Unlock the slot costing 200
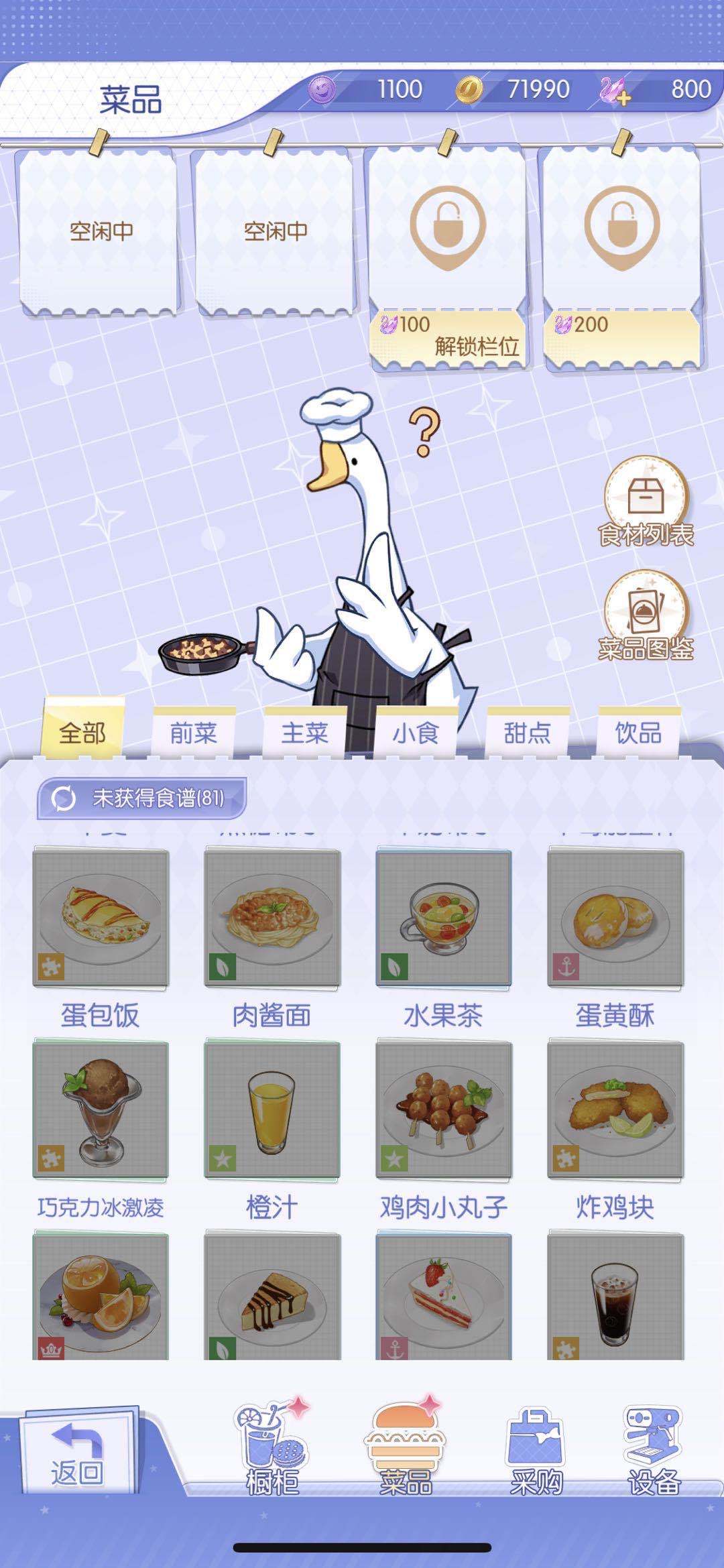 621,335
